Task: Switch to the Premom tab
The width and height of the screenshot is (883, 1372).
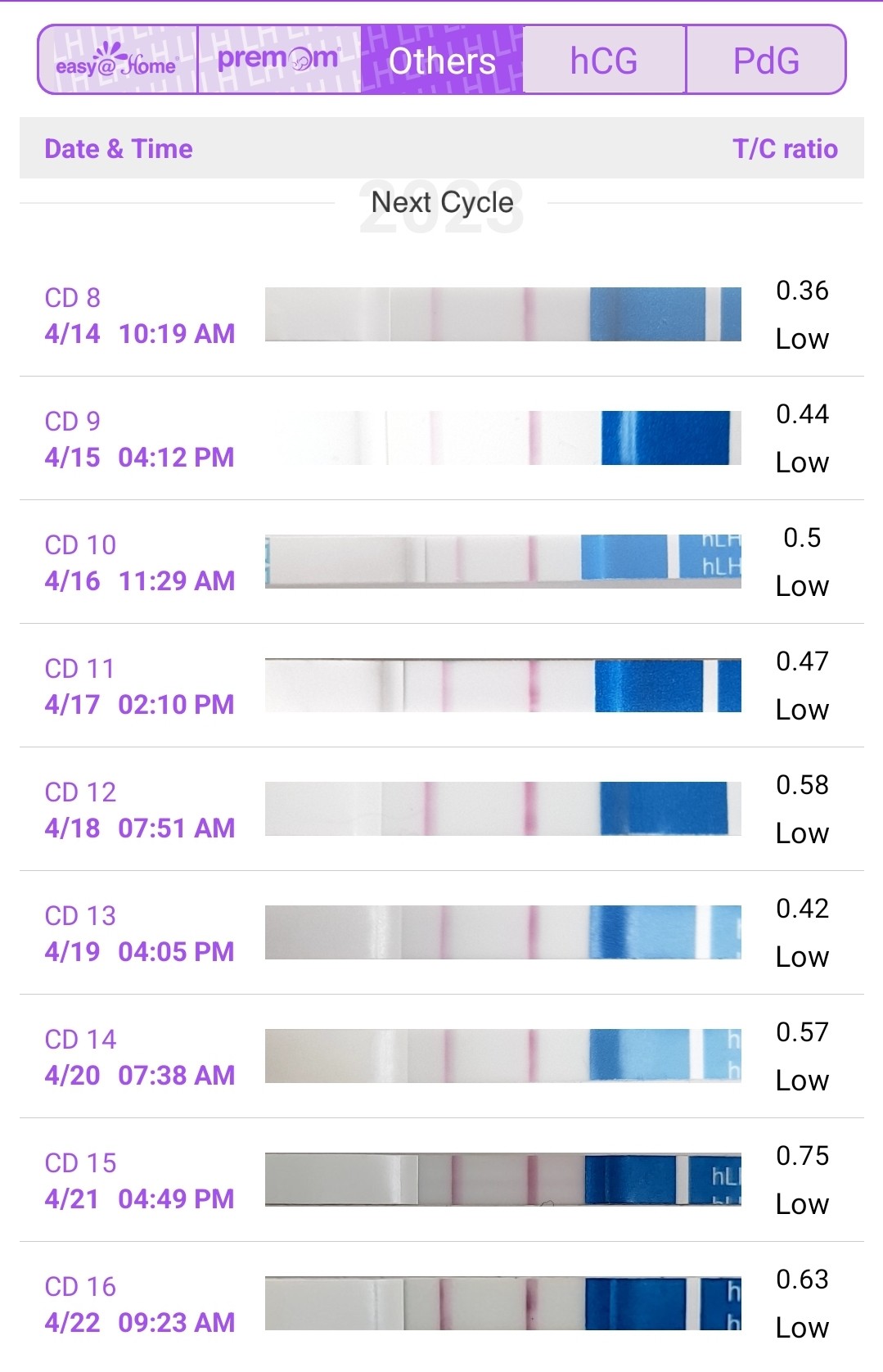Action: click(279, 61)
